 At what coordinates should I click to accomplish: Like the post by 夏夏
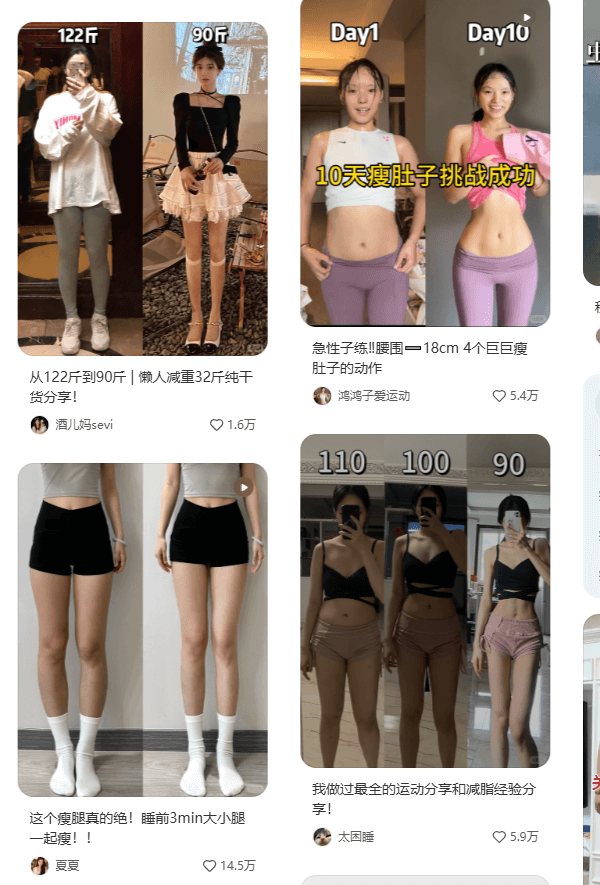coord(210,866)
